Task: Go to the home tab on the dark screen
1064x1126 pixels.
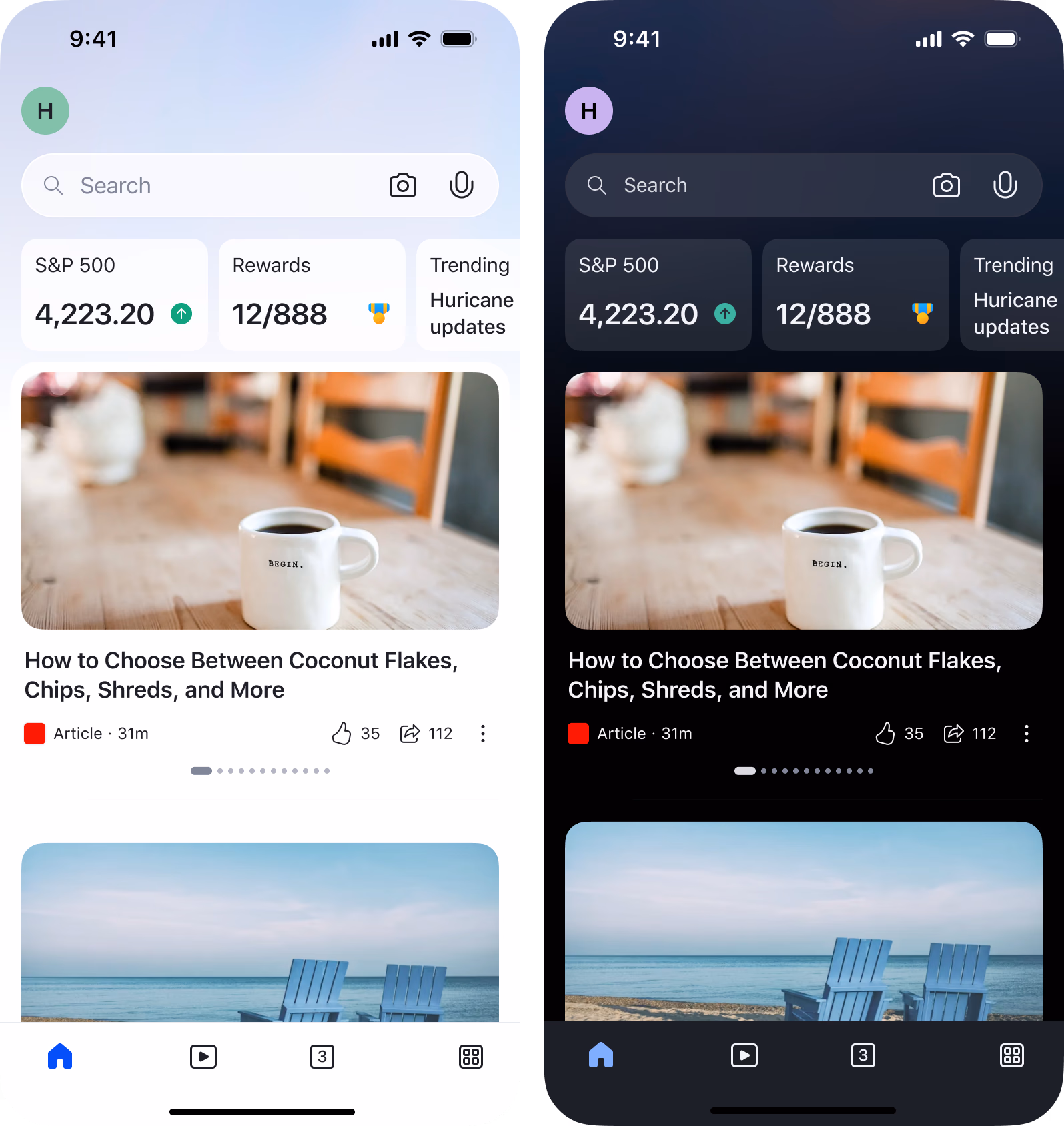Action: point(600,1055)
